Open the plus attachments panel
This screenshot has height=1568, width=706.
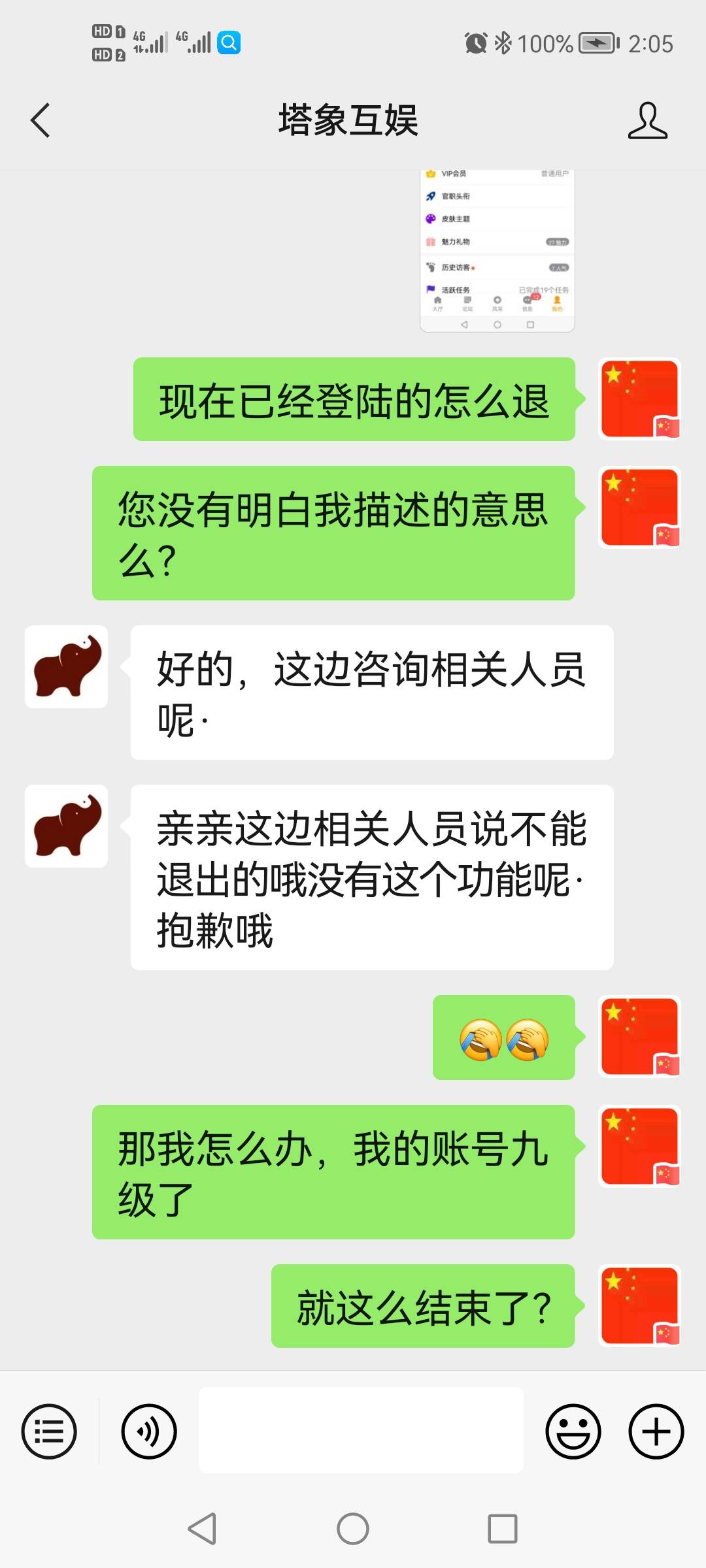[x=656, y=1431]
